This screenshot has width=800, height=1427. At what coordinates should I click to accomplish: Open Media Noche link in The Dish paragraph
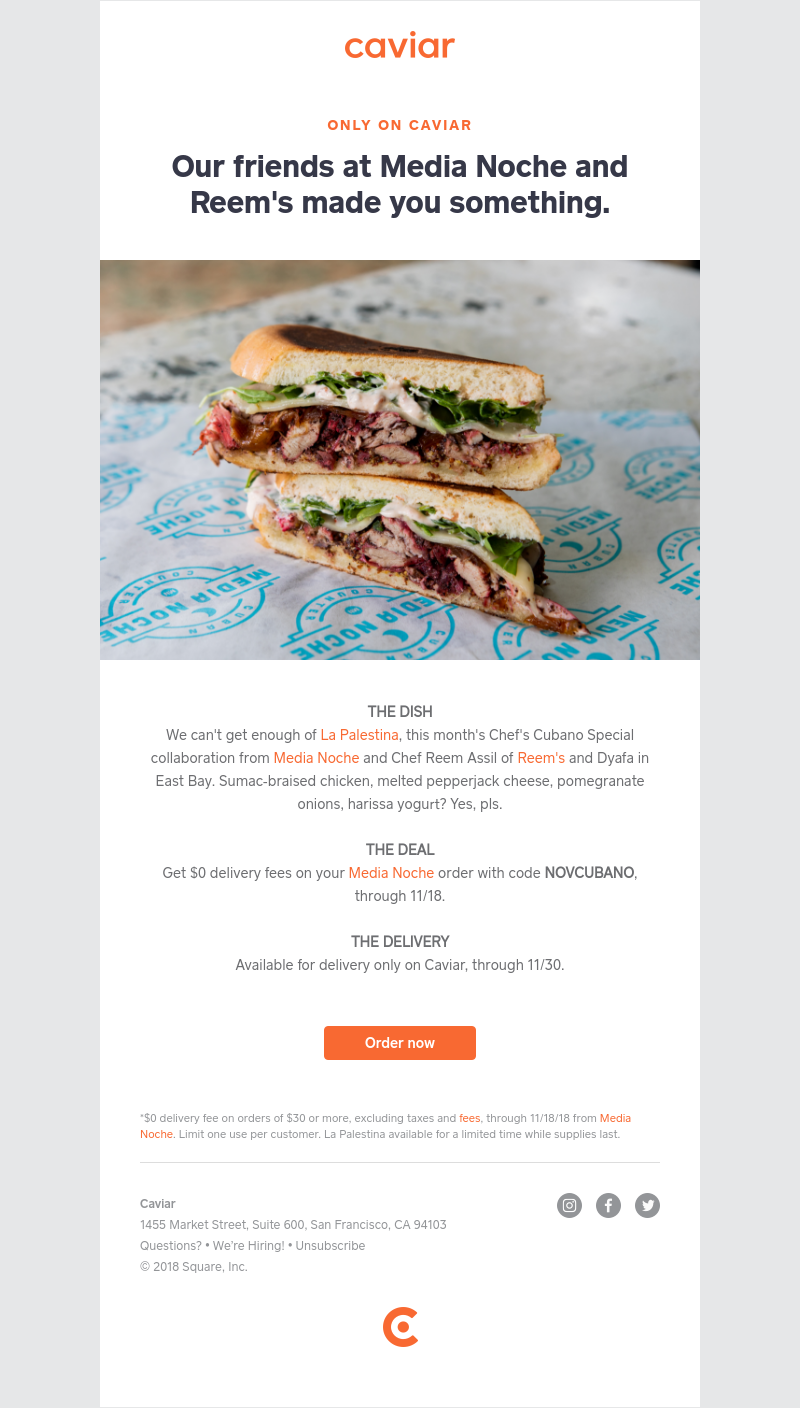(316, 758)
